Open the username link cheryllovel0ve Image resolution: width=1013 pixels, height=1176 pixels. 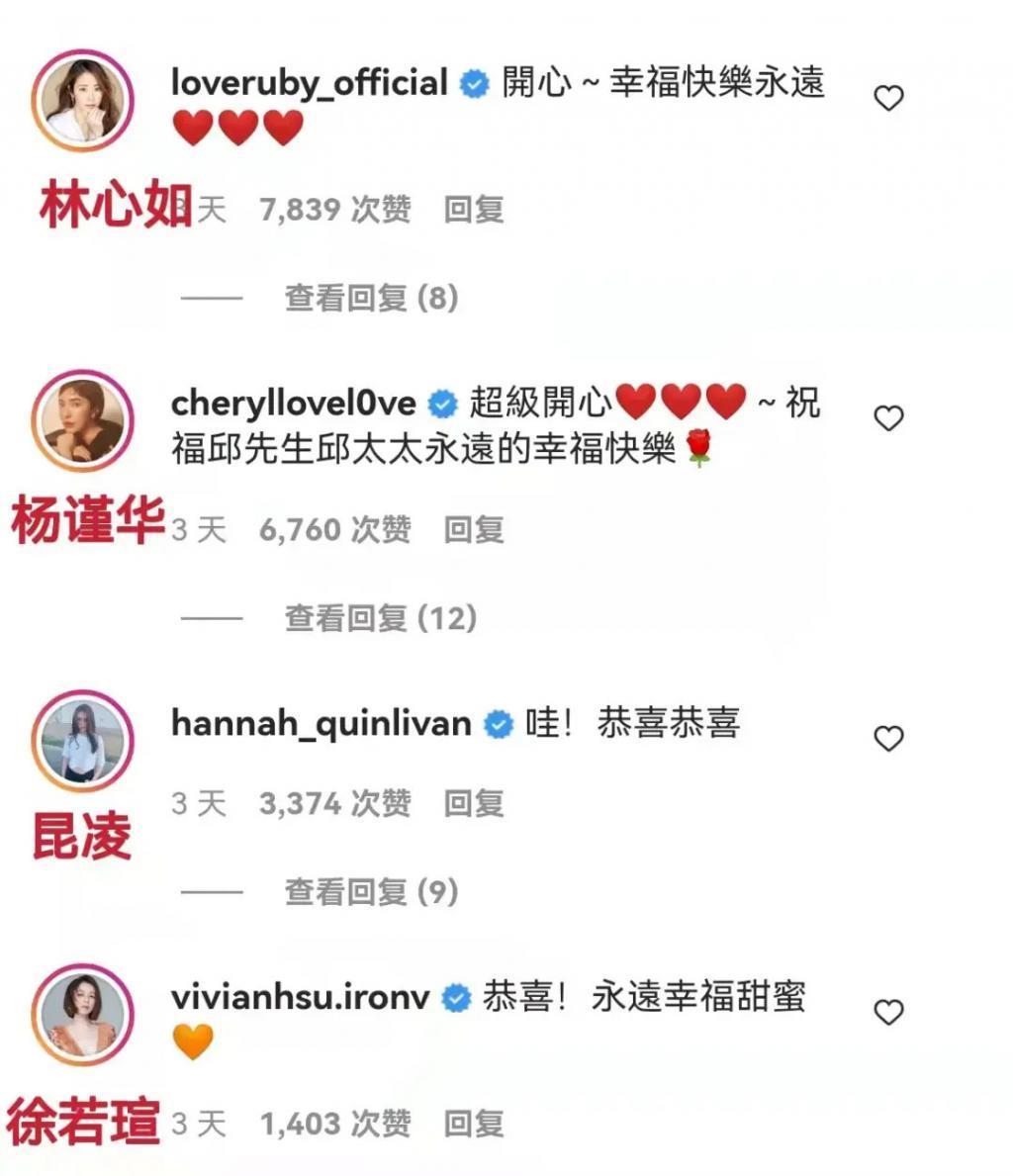click(x=293, y=403)
